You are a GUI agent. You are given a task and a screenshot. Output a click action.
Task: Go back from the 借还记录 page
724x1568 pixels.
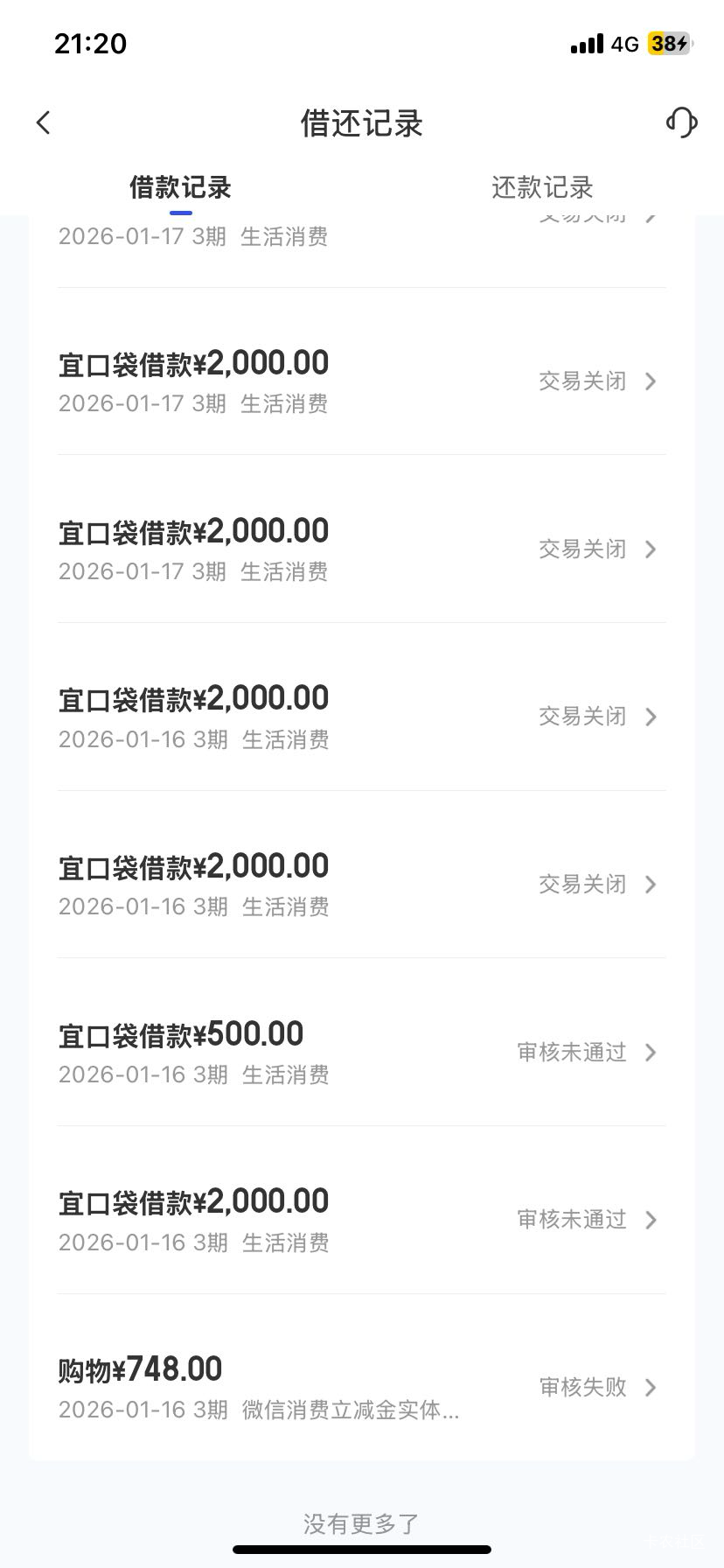[44, 123]
